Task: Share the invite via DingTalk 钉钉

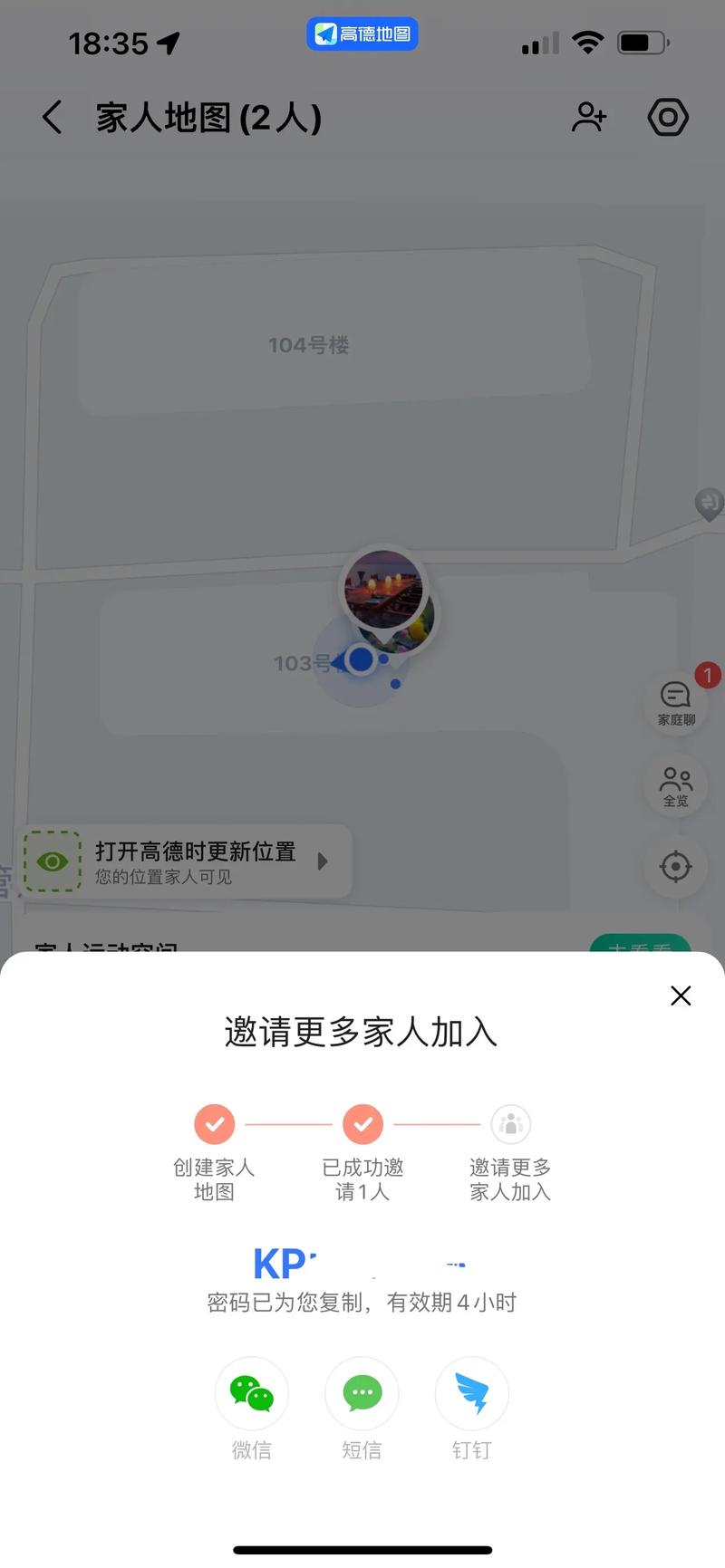Action: [471, 1392]
